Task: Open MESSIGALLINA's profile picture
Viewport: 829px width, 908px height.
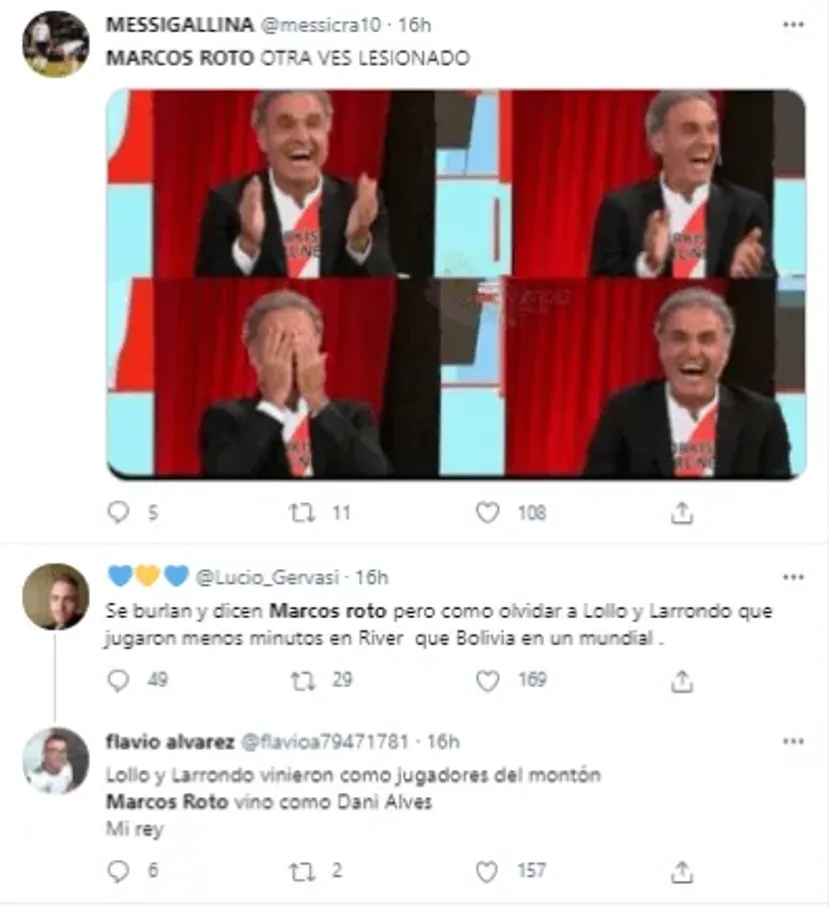Action: click(55, 44)
